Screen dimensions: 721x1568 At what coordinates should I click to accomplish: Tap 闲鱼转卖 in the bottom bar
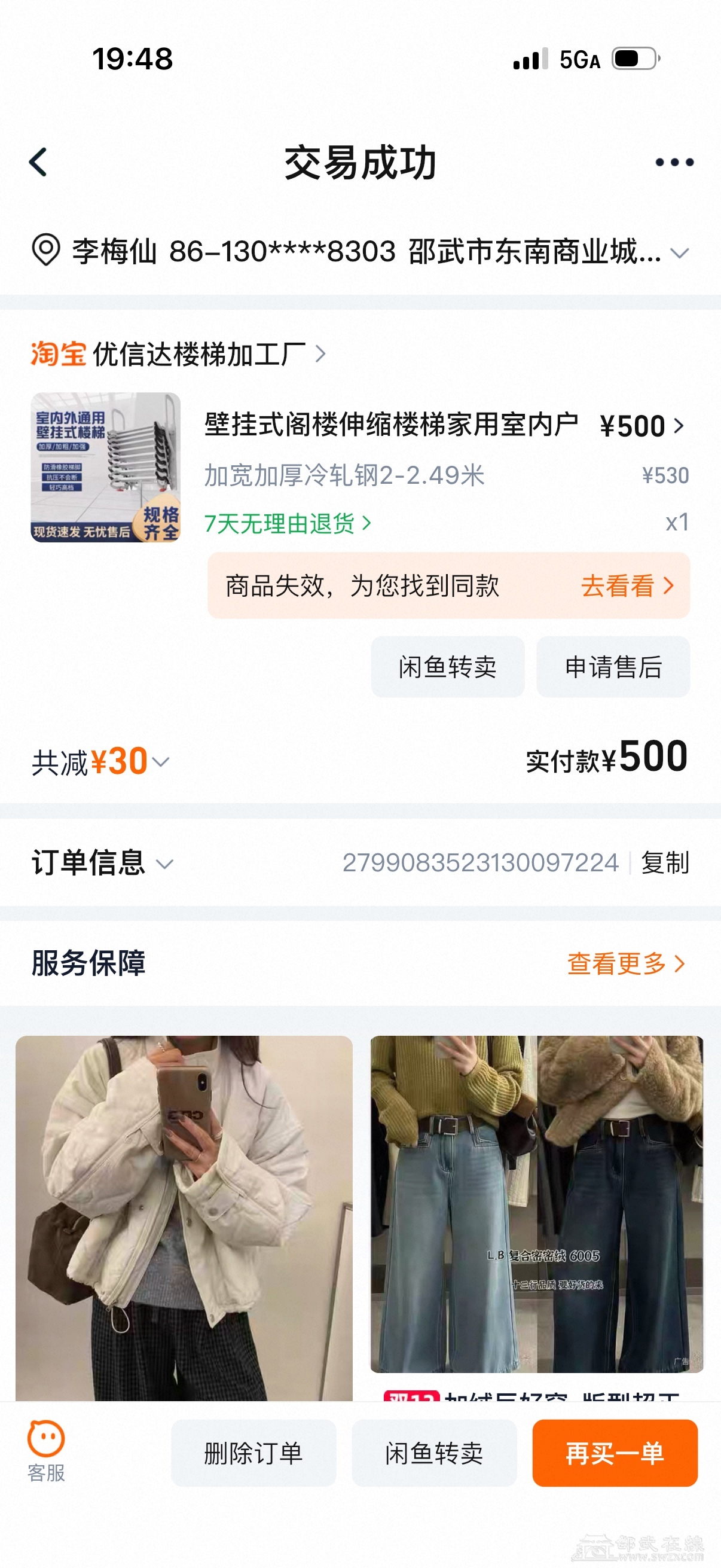tap(434, 1454)
